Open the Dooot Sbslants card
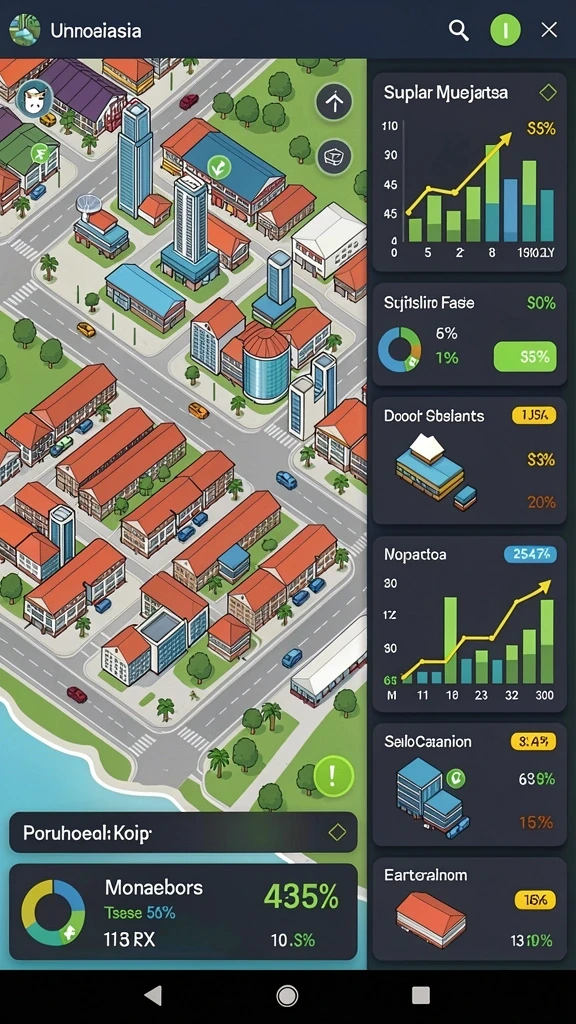576x1024 pixels. (x=470, y=460)
